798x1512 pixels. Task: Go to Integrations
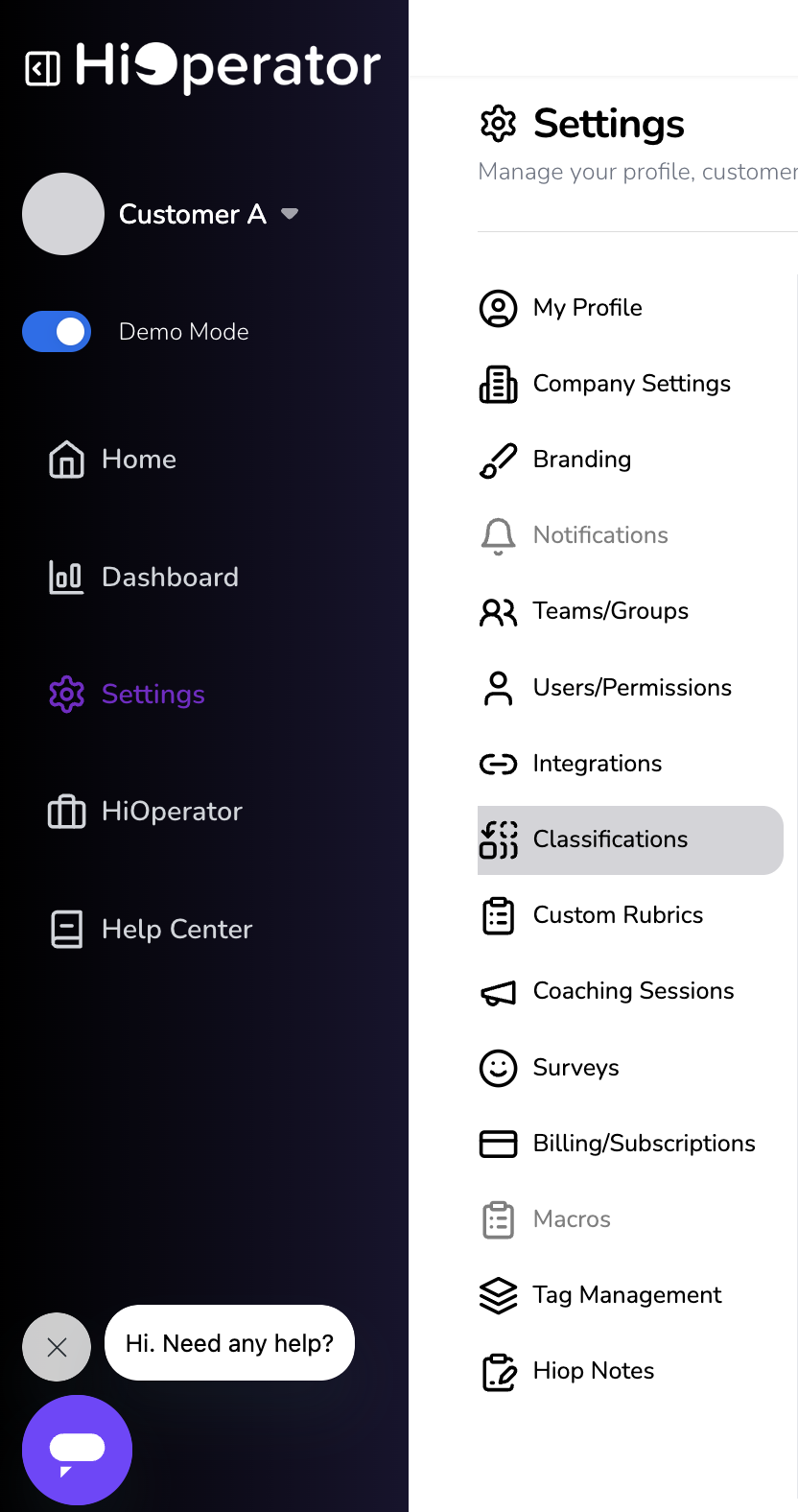point(597,764)
